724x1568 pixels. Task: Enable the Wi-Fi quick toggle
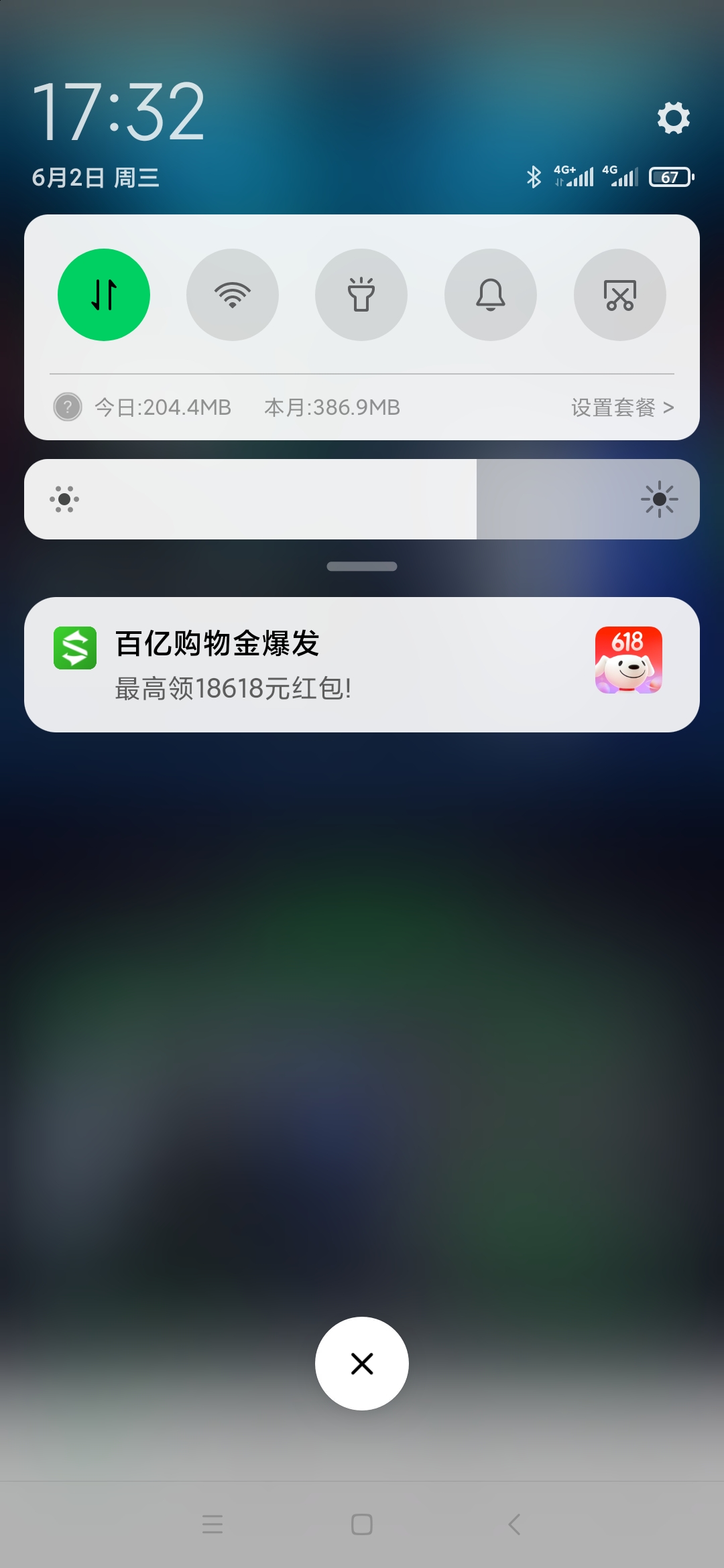click(x=233, y=295)
